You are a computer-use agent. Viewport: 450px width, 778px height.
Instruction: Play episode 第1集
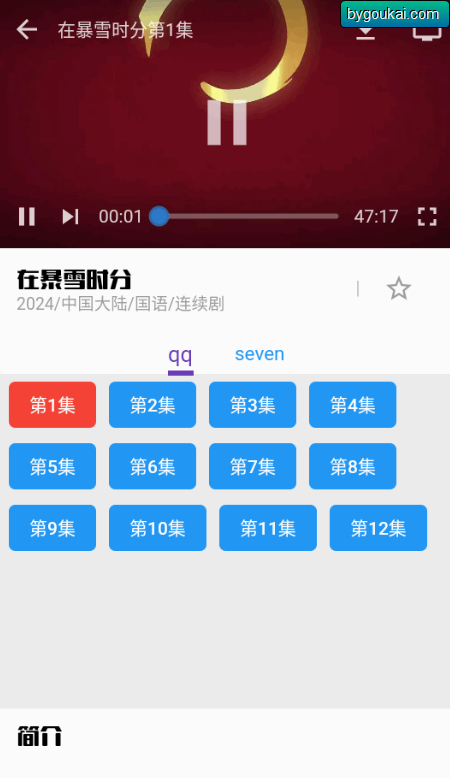(x=53, y=405)
